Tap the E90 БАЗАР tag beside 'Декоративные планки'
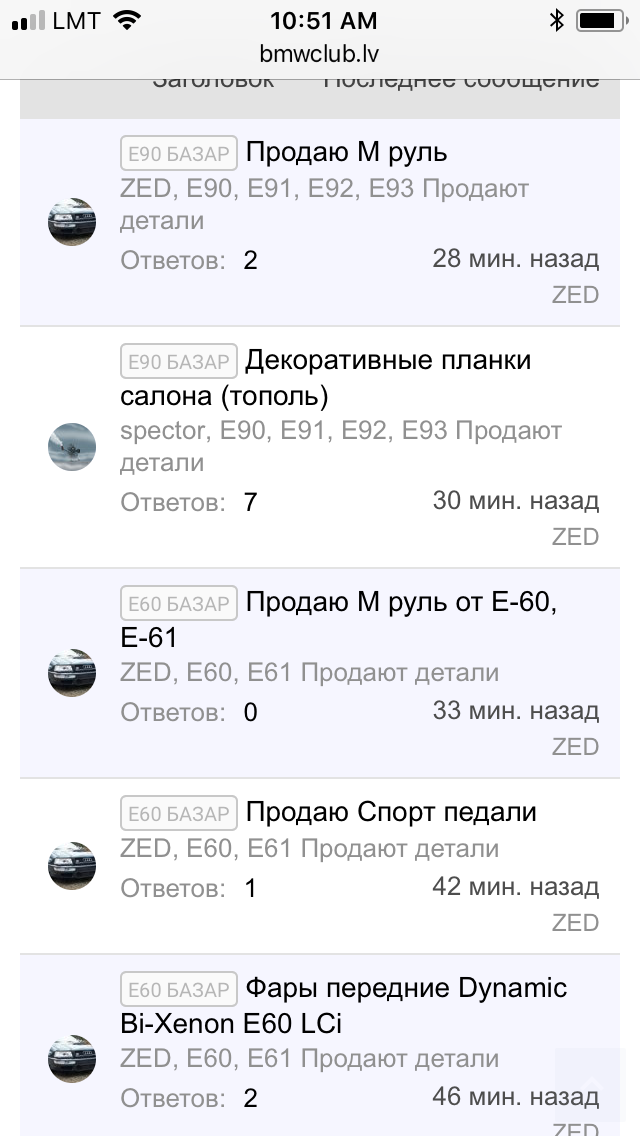 pos(179,362)
